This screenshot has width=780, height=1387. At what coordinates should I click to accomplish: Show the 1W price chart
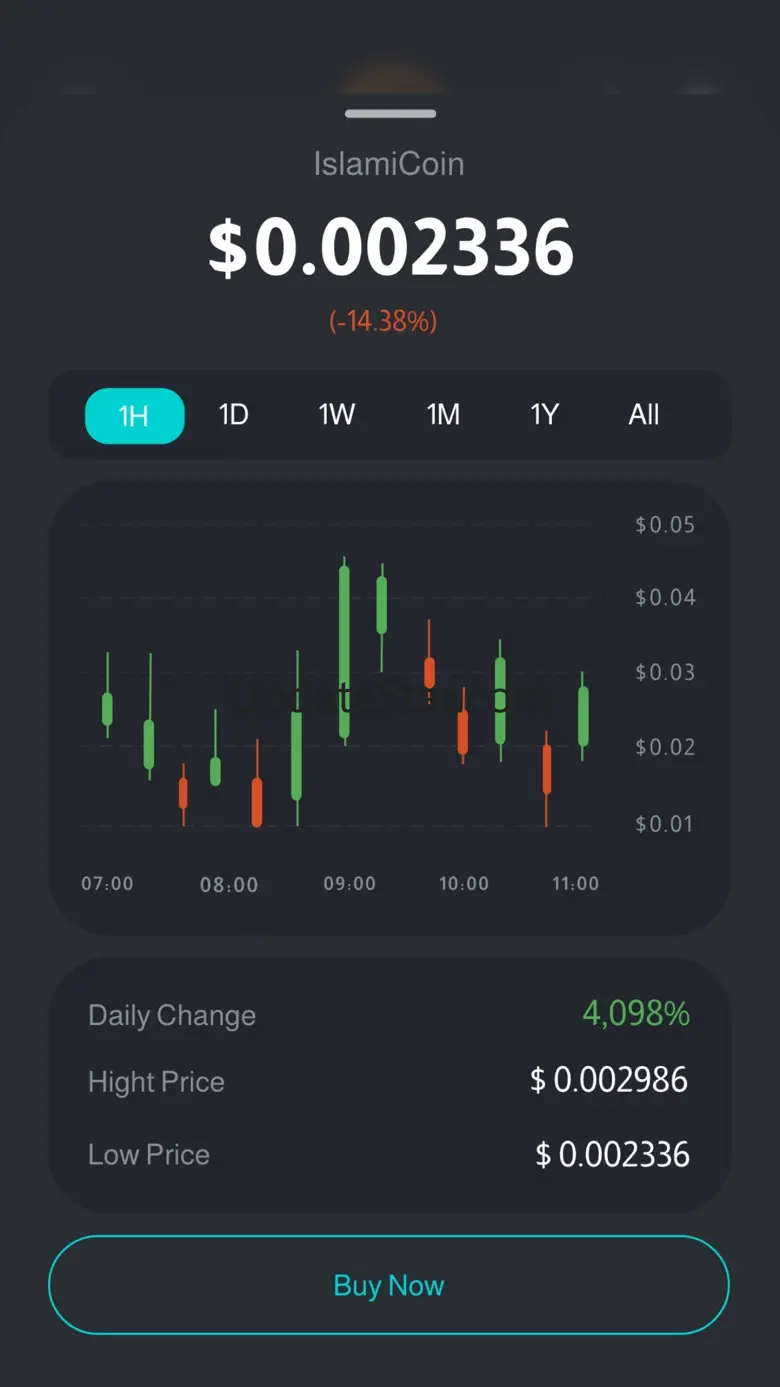pos(337,415)
